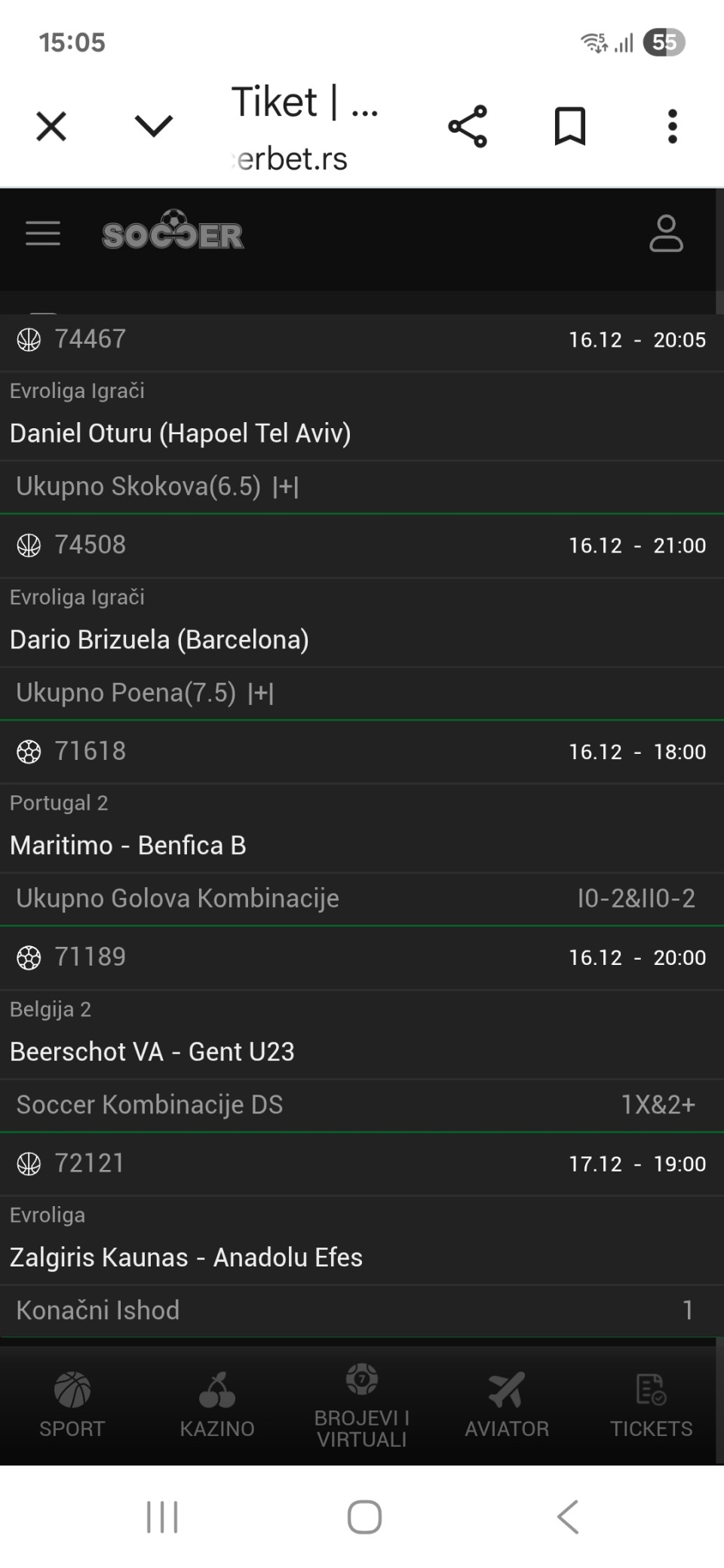The image size is (724, 1568).
Task: Switch to the Sport tab
Action: click(x=72, y=1405)
